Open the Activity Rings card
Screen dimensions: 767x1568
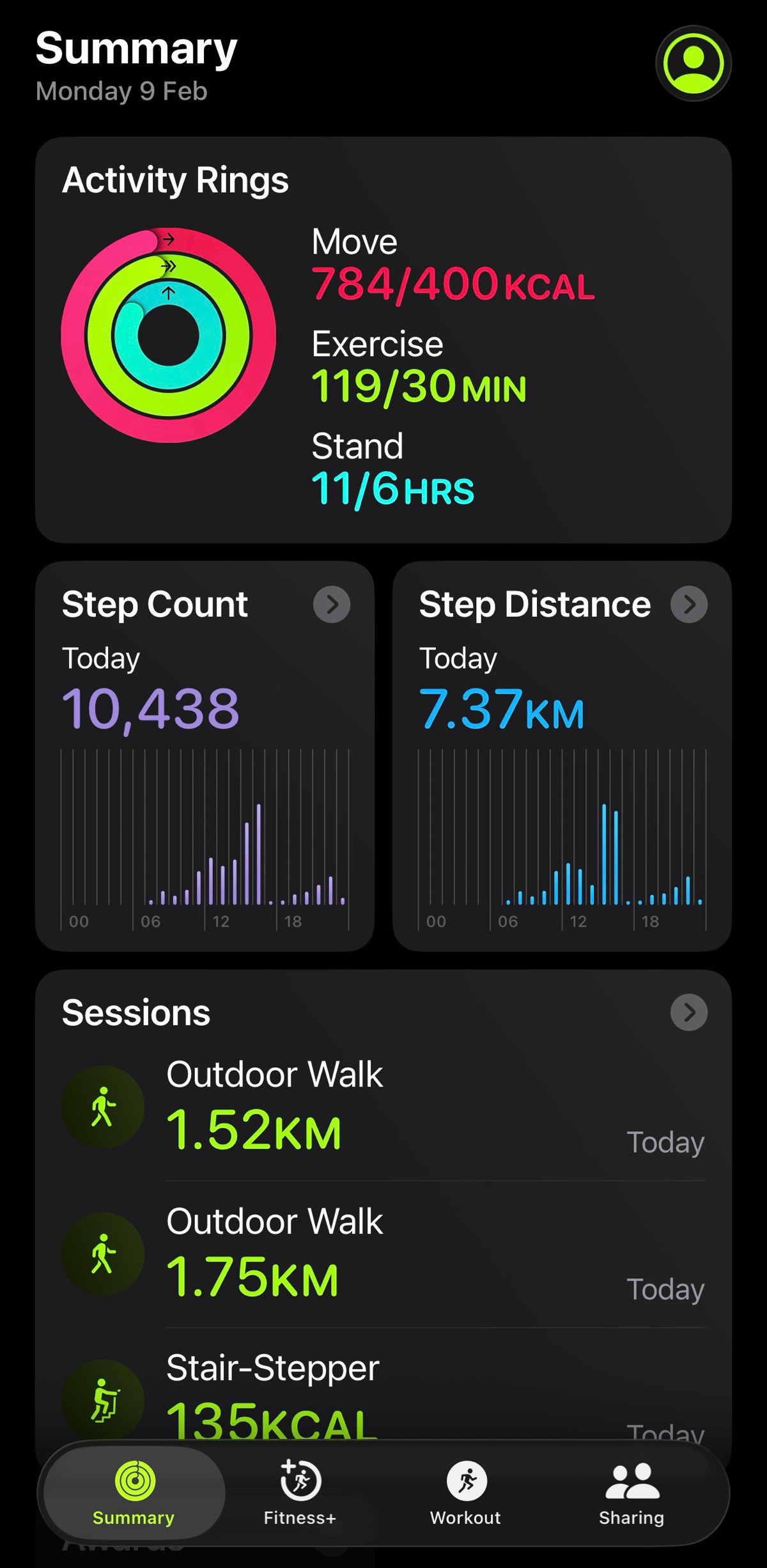382,339
